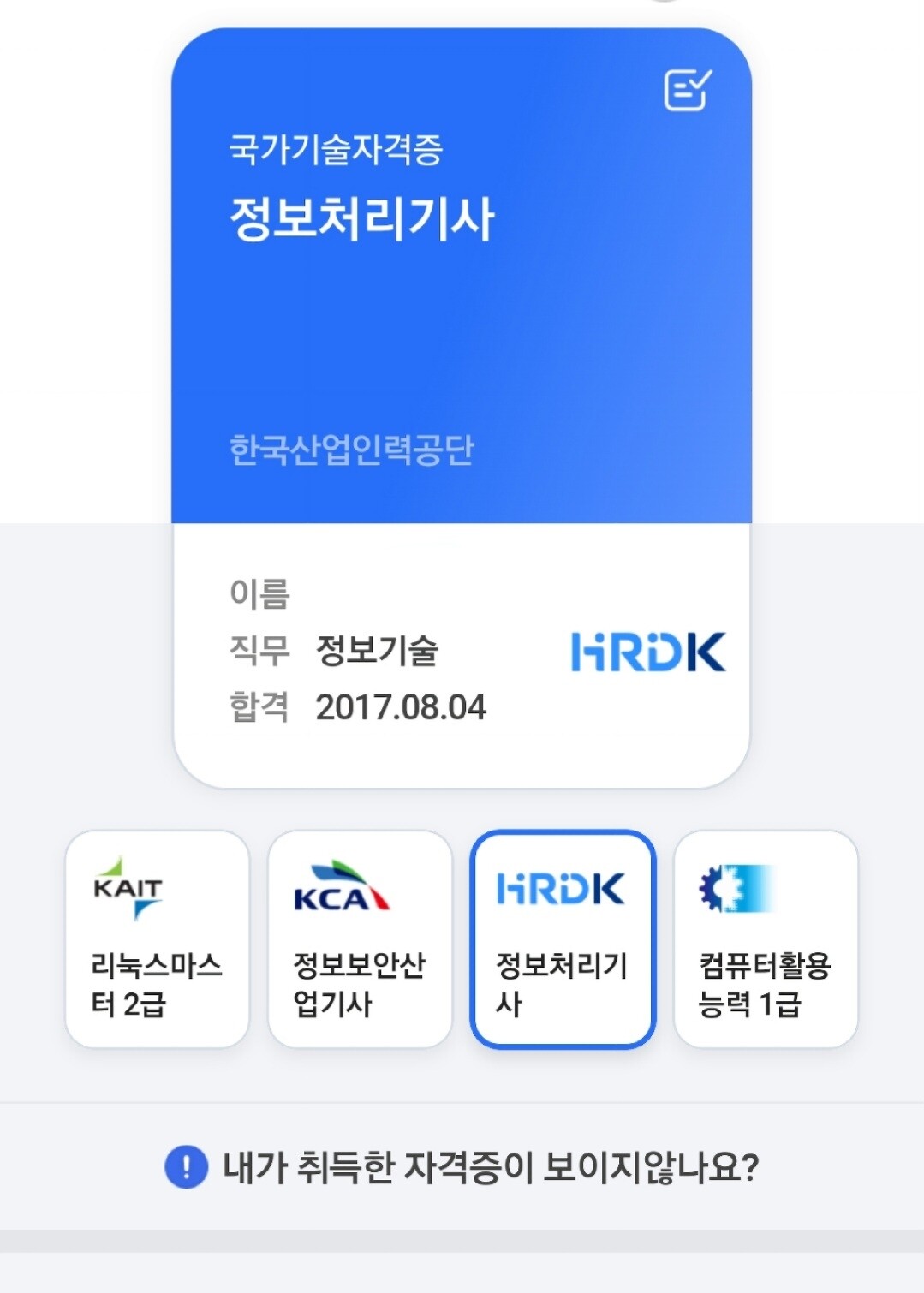This screenshot has height=1293, width=924.
Task: Tap the 정보처리기사 title on the blue card
Action: (363, 216)
